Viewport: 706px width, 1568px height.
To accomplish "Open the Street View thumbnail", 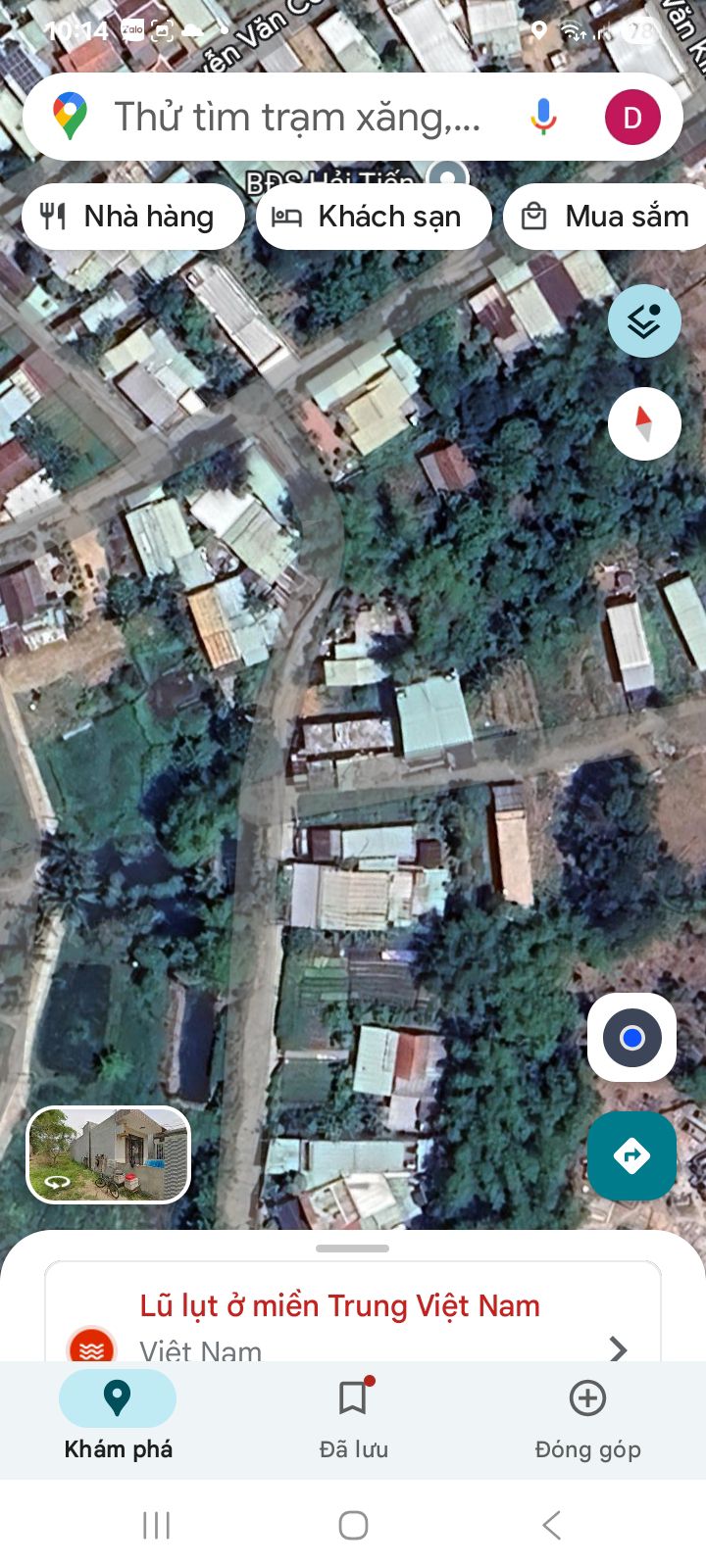I will tap(108, 1155).
